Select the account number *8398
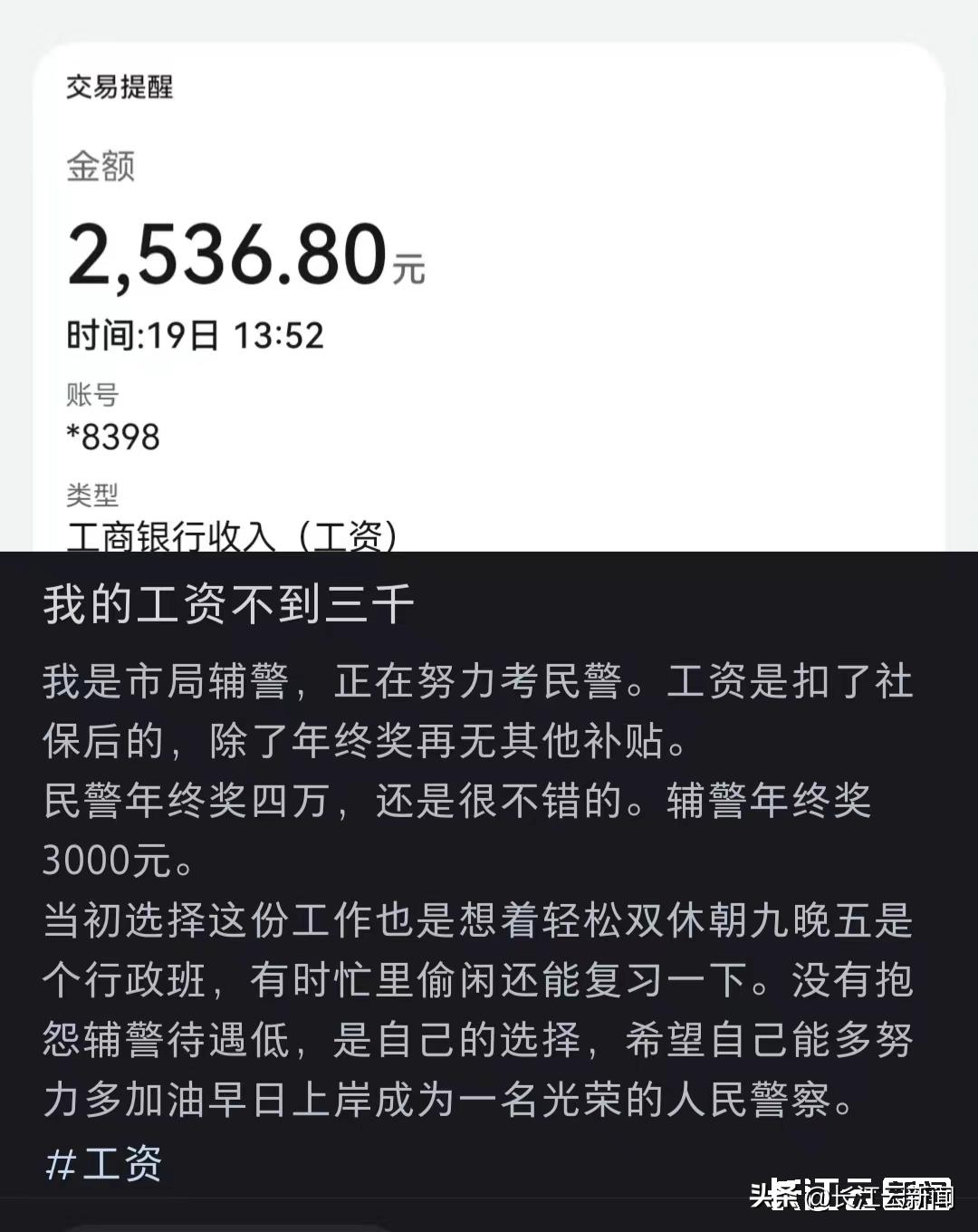Screen dimensions: 978x1232 [112, 438]
